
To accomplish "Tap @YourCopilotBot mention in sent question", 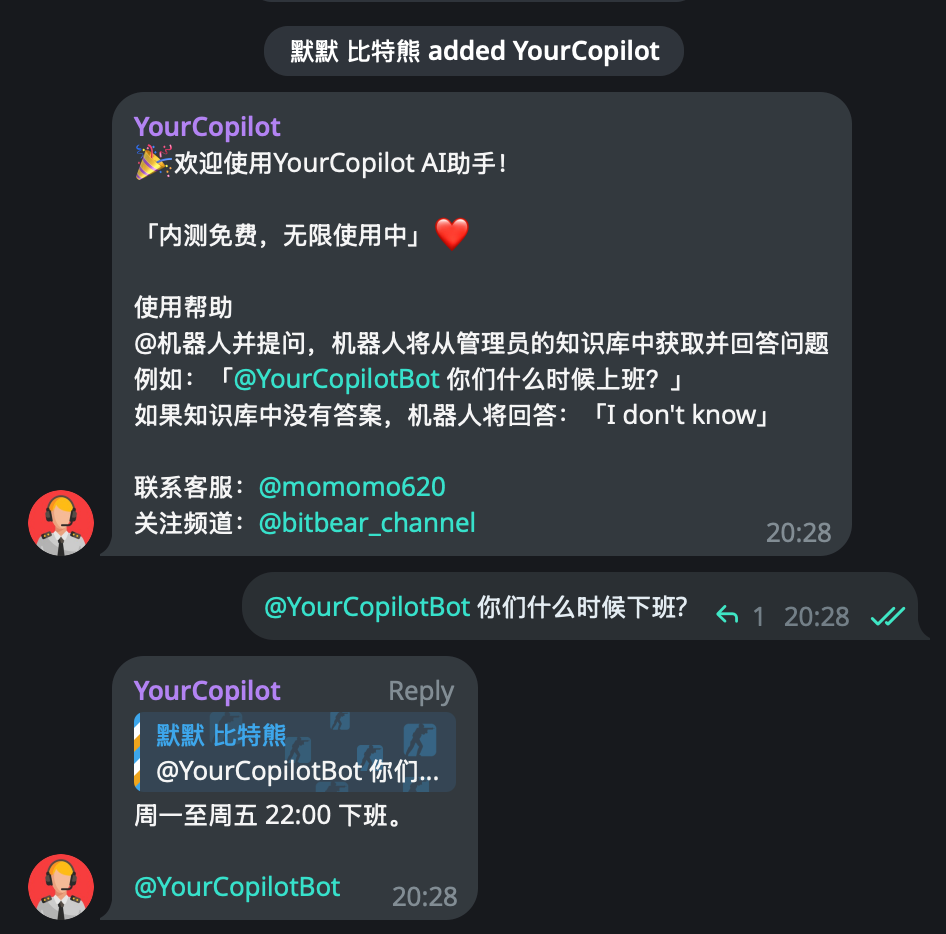I will (x=367, y=607).
